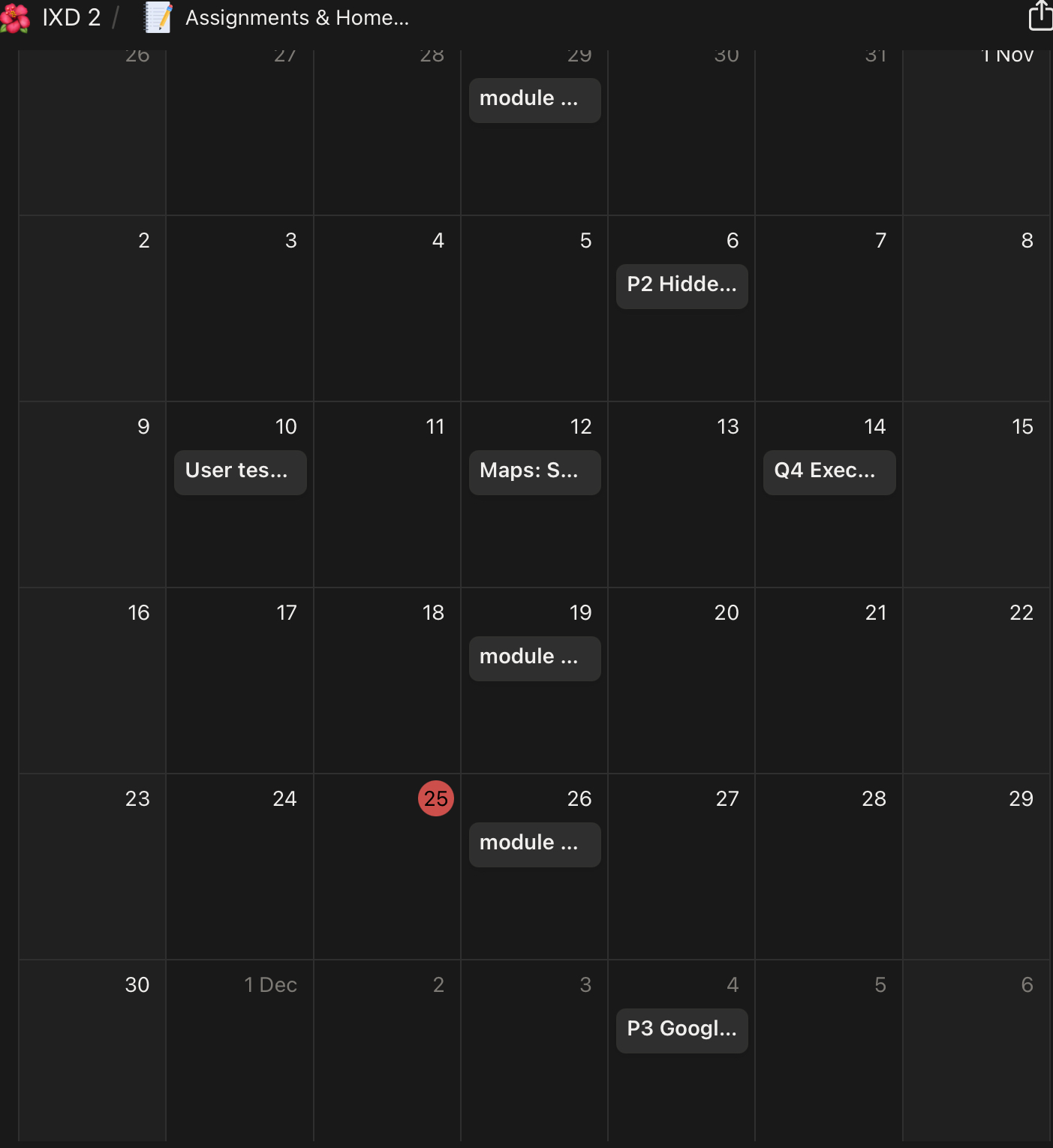Open Maps: S... event on 12th
This screenshot has height=1148, width=1053.
[x=534, y=472]
